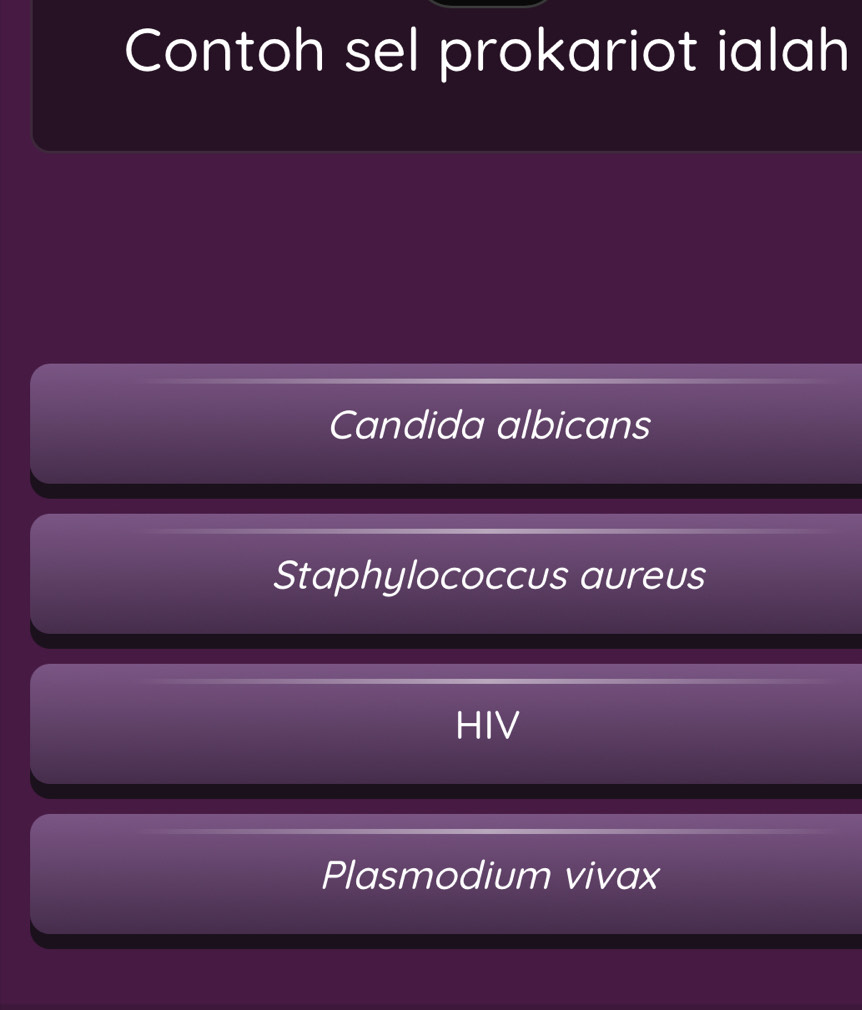Image resolution: width=862 pixels, height=1010 pixels.
Task: Choose Staphylococcus aureus as the answer
Action: click(489, 576)
